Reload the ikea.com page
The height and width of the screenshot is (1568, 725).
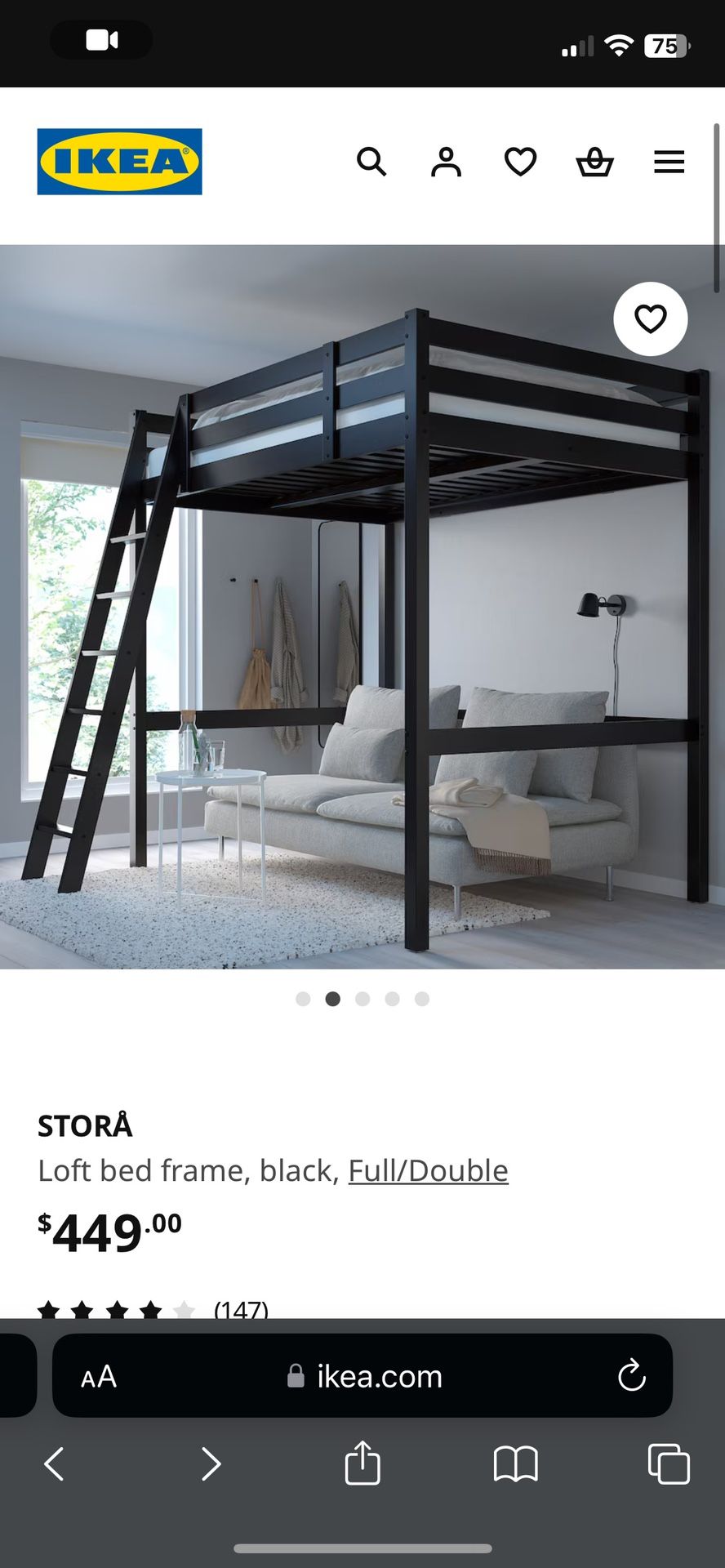click(631, 1376)
